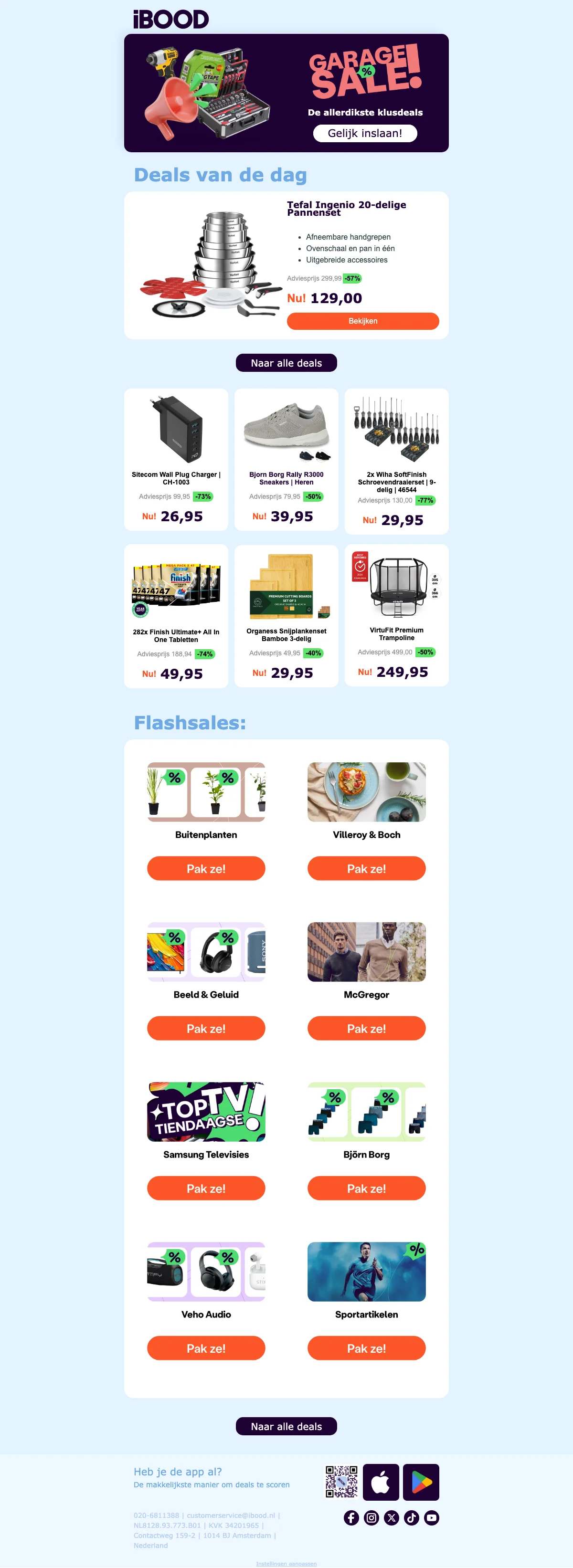This screenshot has height=1568, width=573.
Task: Get the app on Google Play
Action: 421,1482
